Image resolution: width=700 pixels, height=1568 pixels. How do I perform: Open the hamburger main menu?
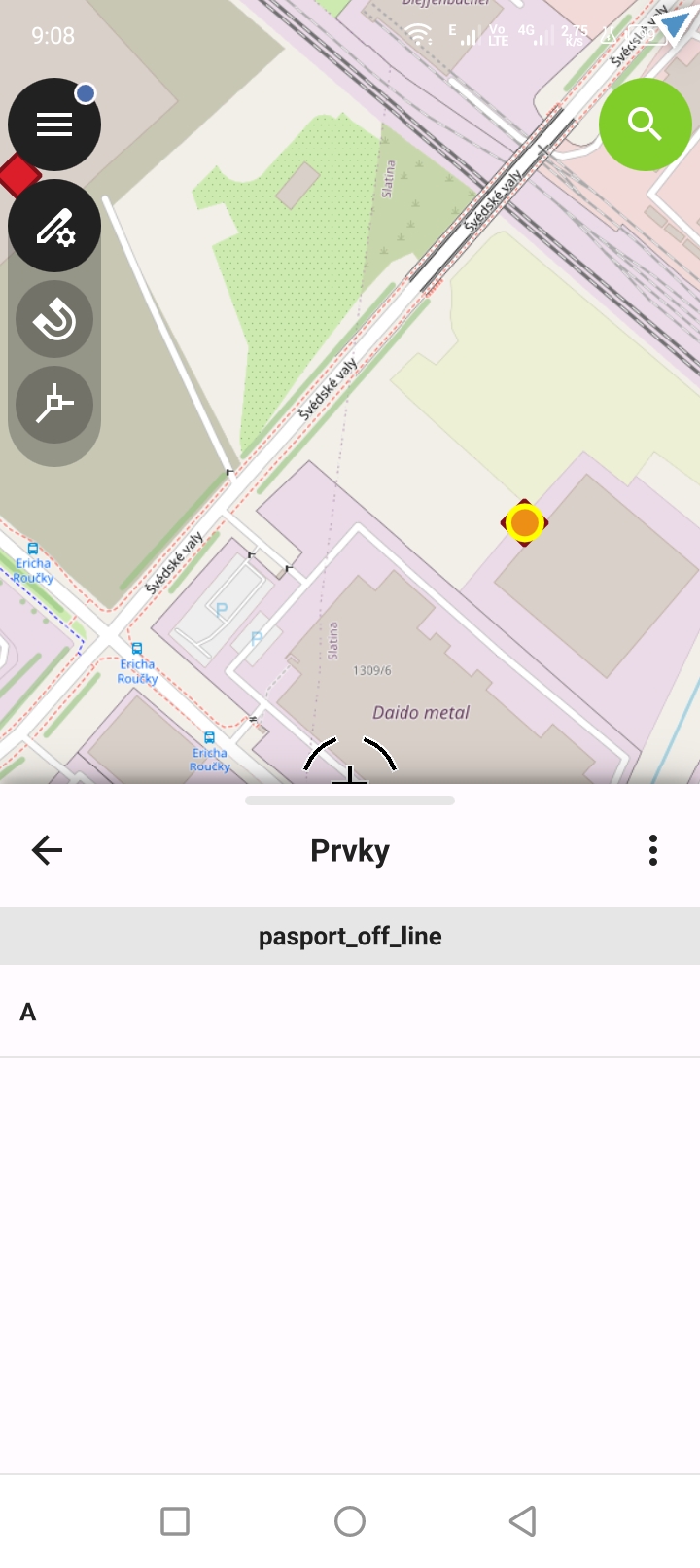click(54, 125)
